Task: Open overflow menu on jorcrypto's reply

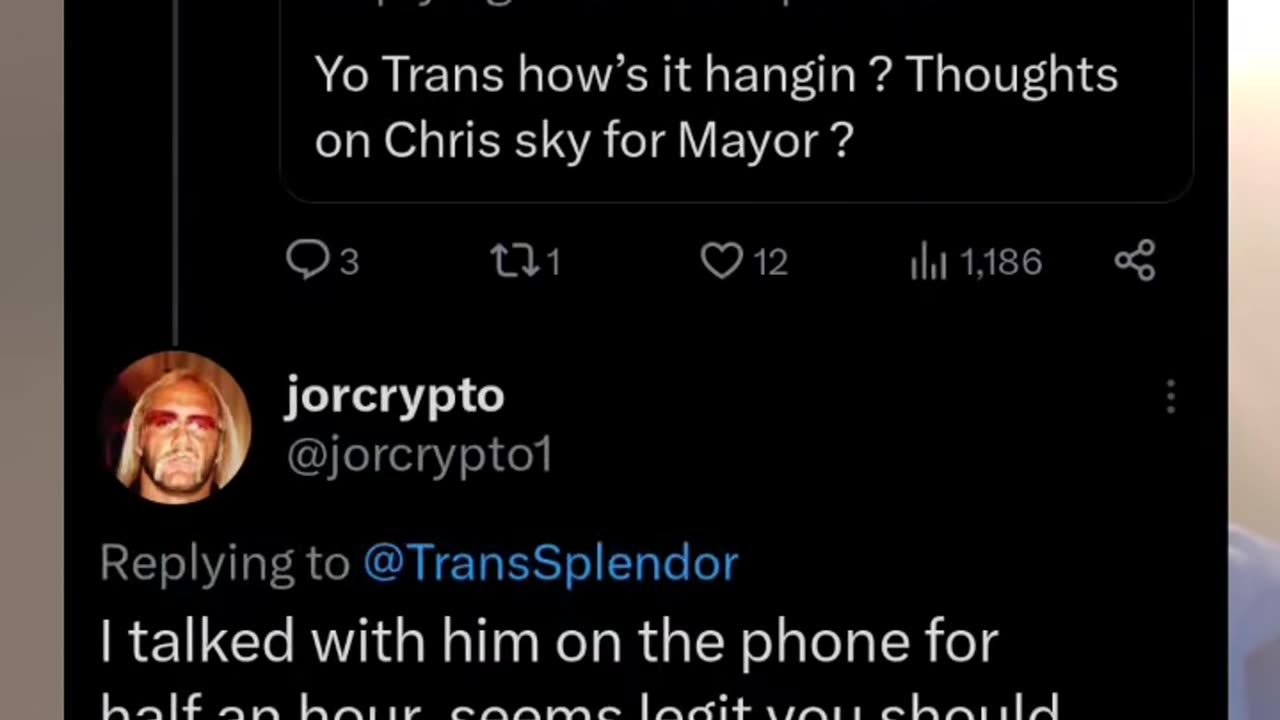Action: tap(1171, 397)
